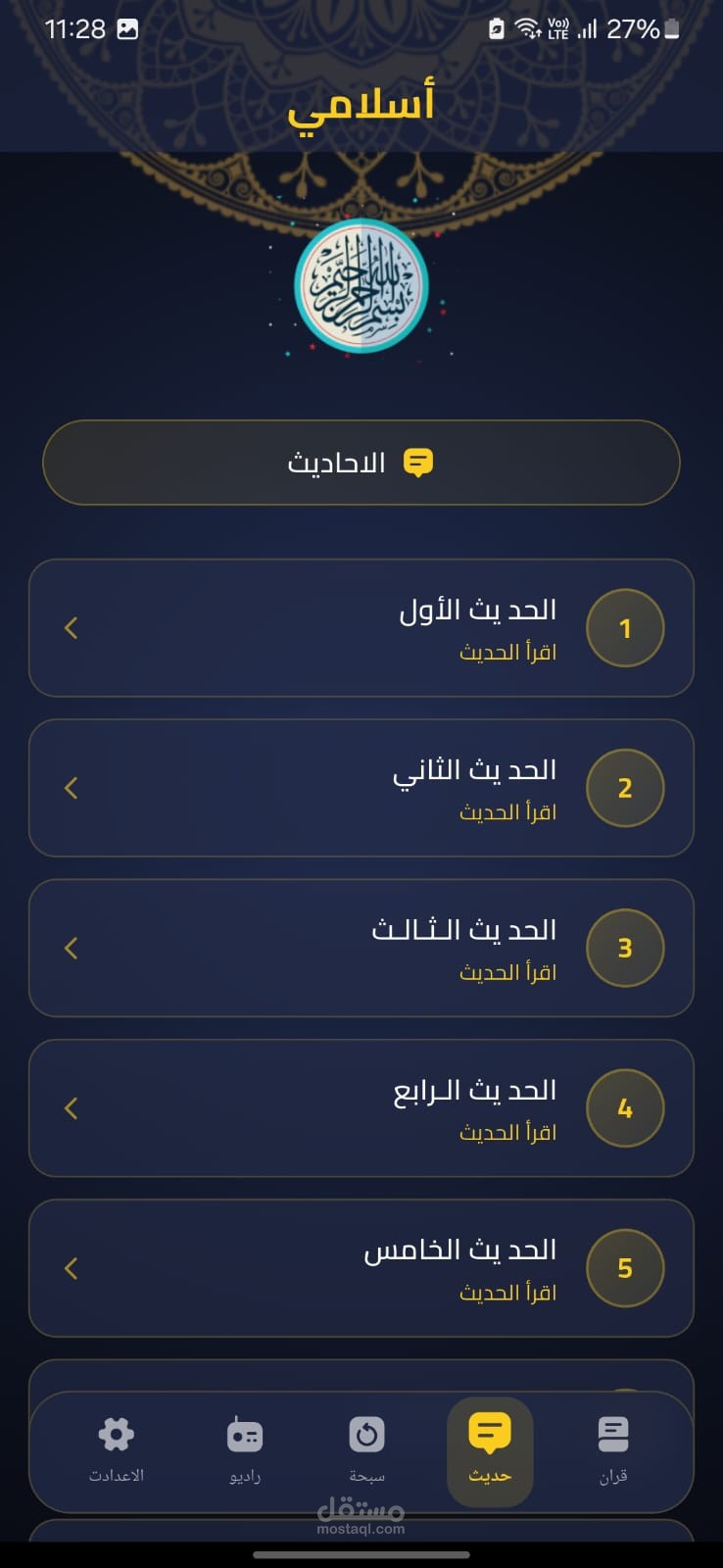Open الحديث الثاني card
The image size is (723, 1568).
(361, 788)
